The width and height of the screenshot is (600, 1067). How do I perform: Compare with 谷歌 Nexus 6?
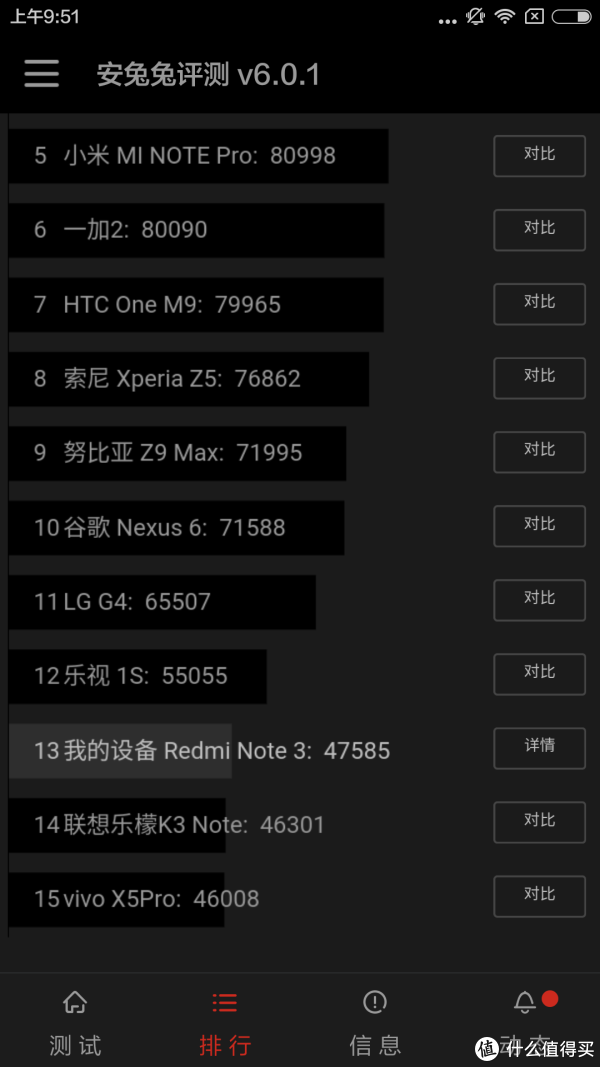(x=539, y=526)
